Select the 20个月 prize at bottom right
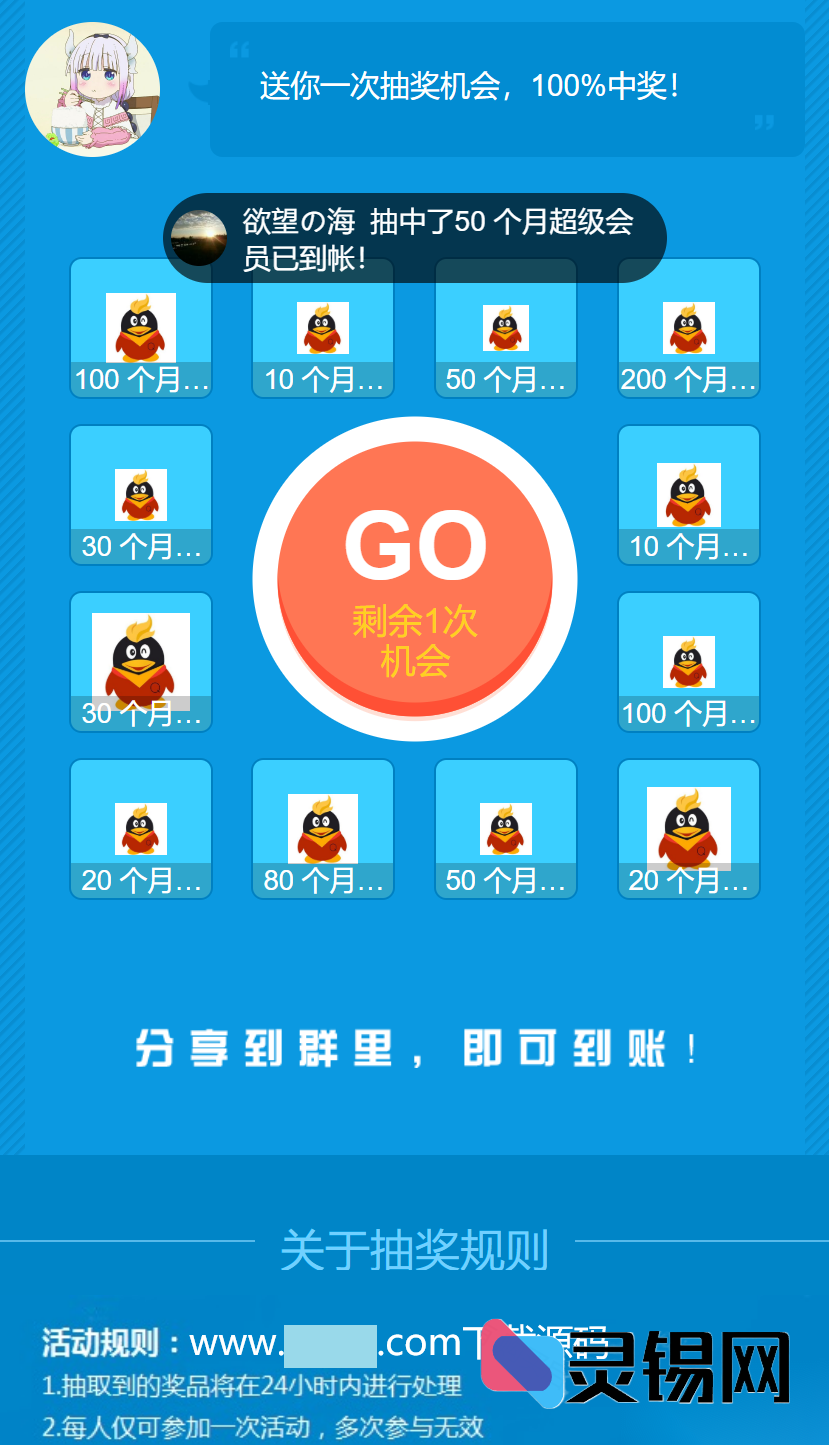The width and height of the screenshot is (829, 1445). (x=688, y=828)
